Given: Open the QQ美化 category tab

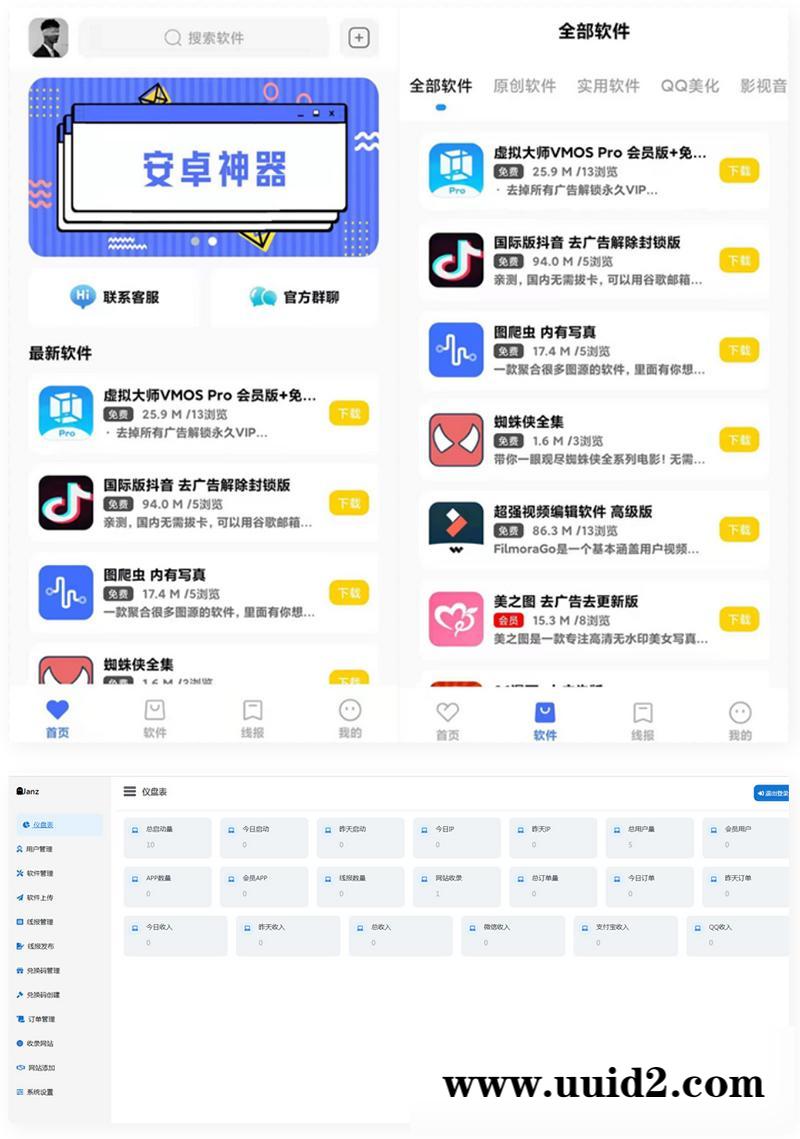Looking at the screenshot, I should [x=690, y=85].
